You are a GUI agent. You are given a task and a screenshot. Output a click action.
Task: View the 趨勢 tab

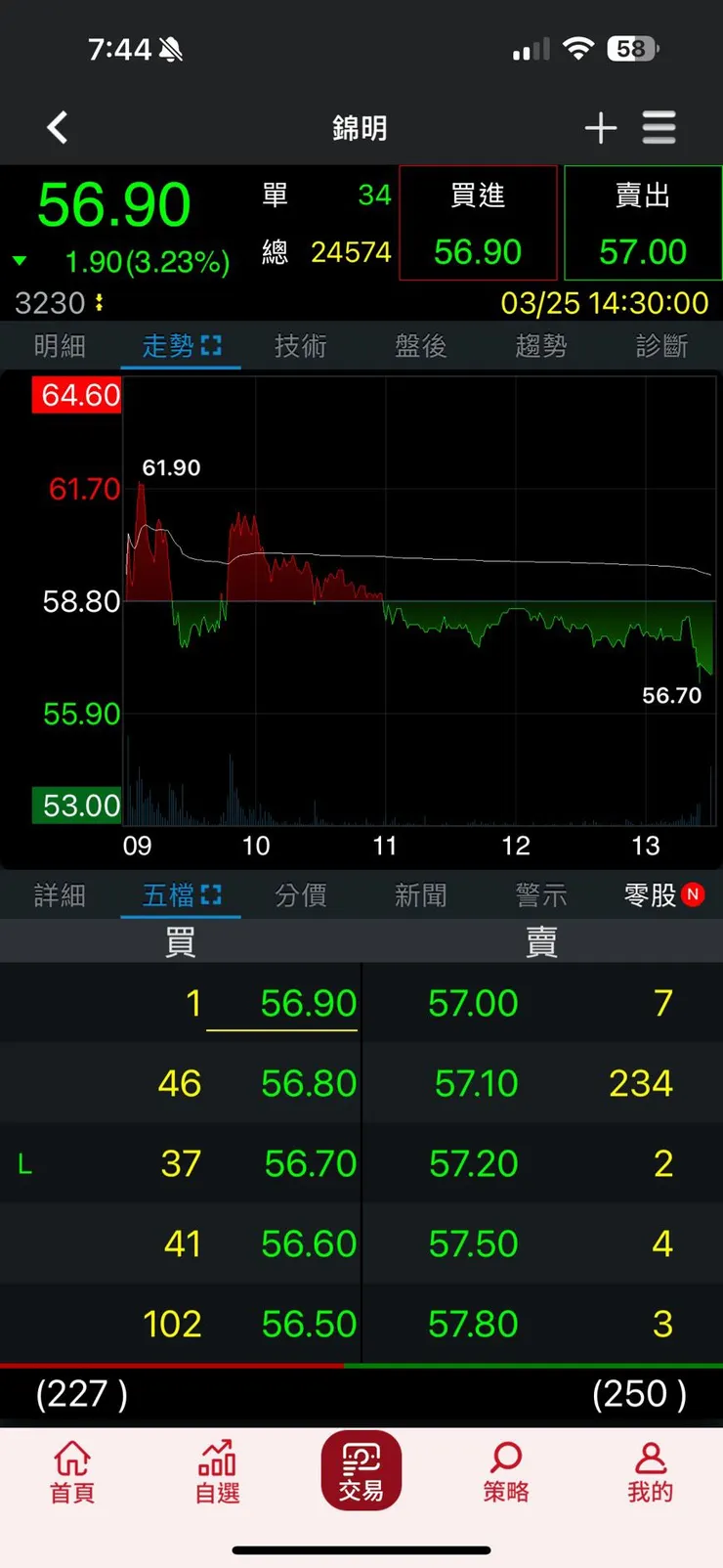coord(541,346)
